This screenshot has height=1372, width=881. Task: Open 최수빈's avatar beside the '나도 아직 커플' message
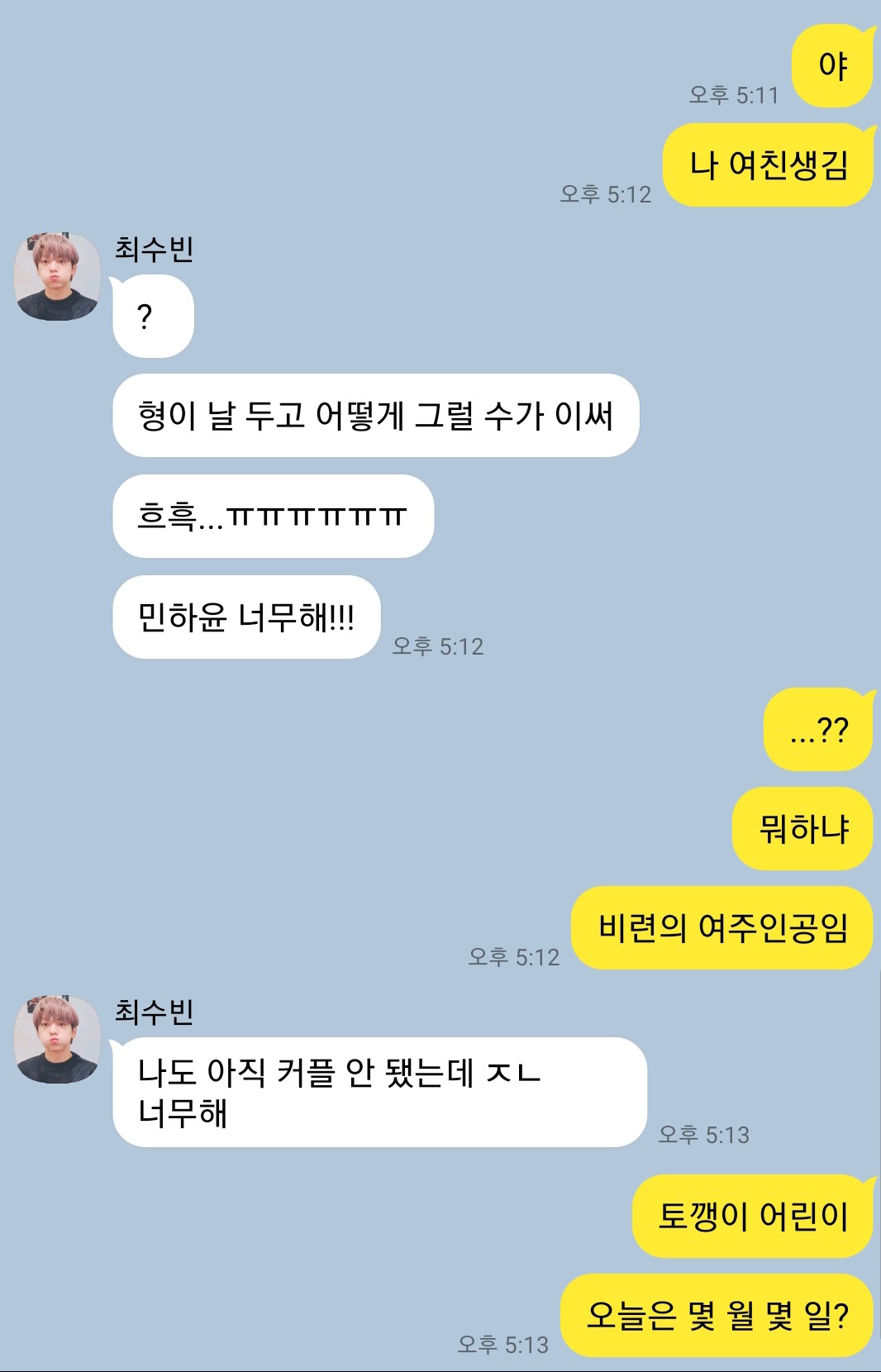57,1039
